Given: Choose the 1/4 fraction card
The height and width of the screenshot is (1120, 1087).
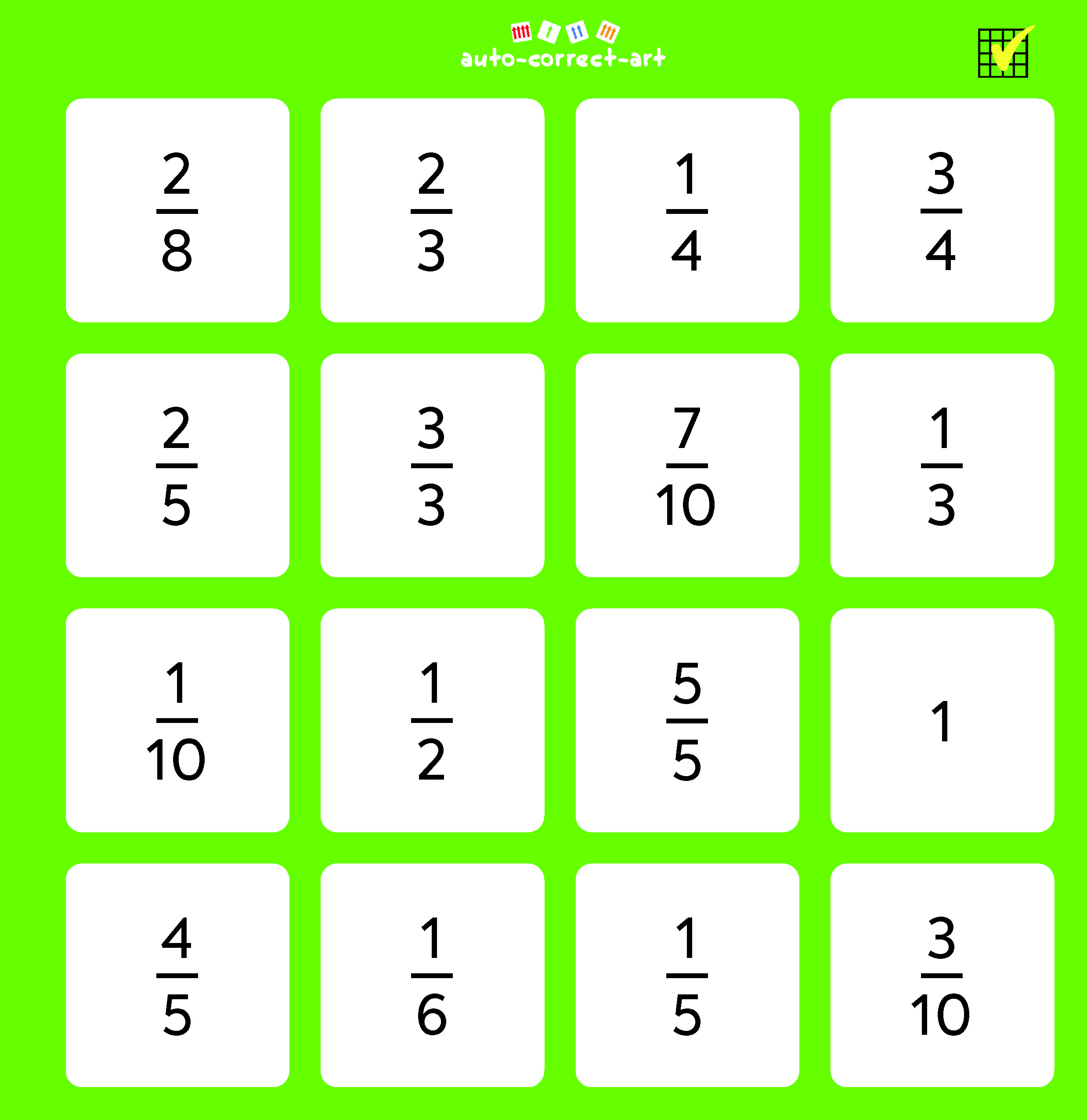Looking at the screenshot, I should (x=687, y=210).
